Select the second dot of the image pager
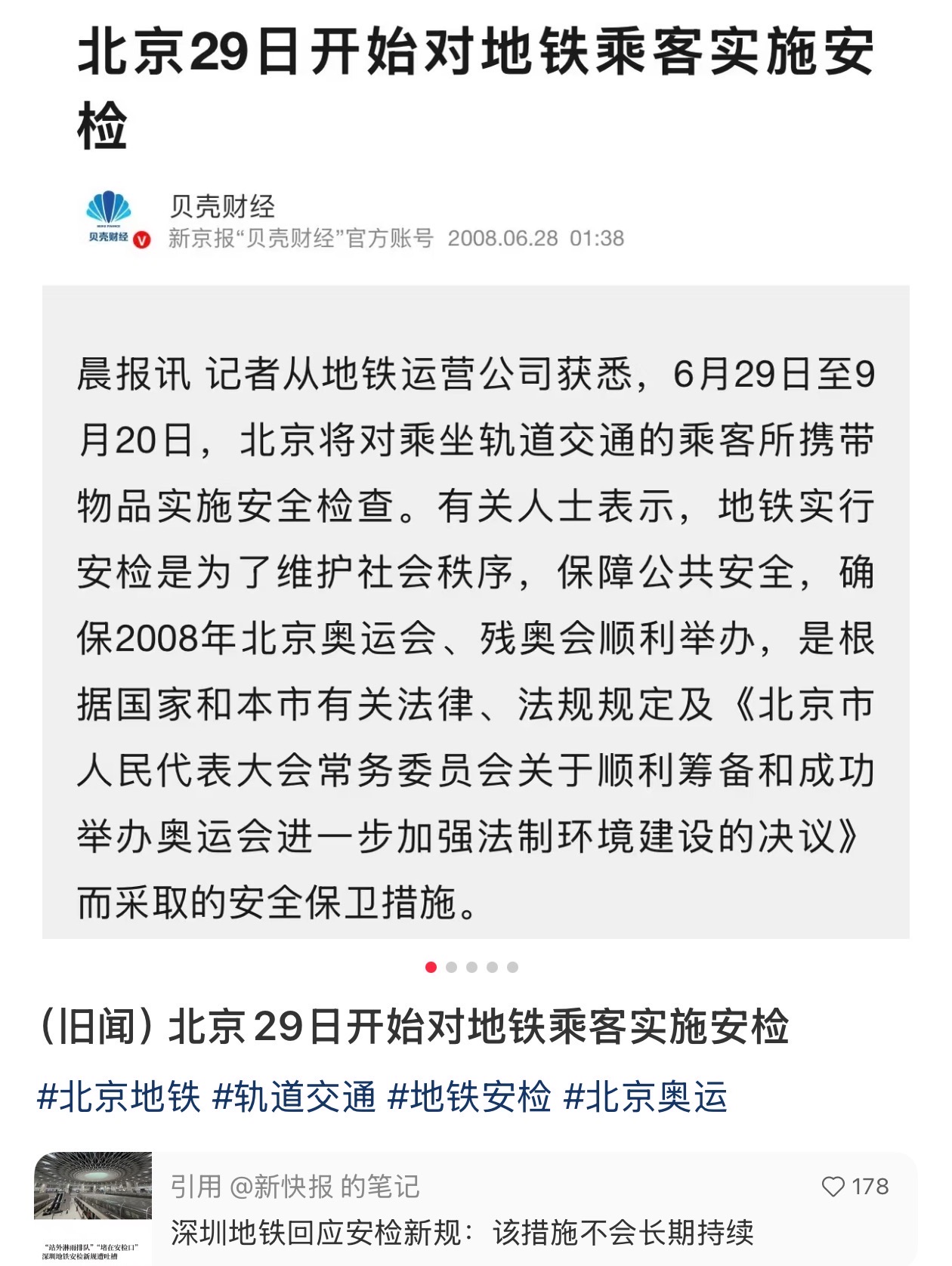Screen dimensions: 952x1266 (x=452, y=967)
